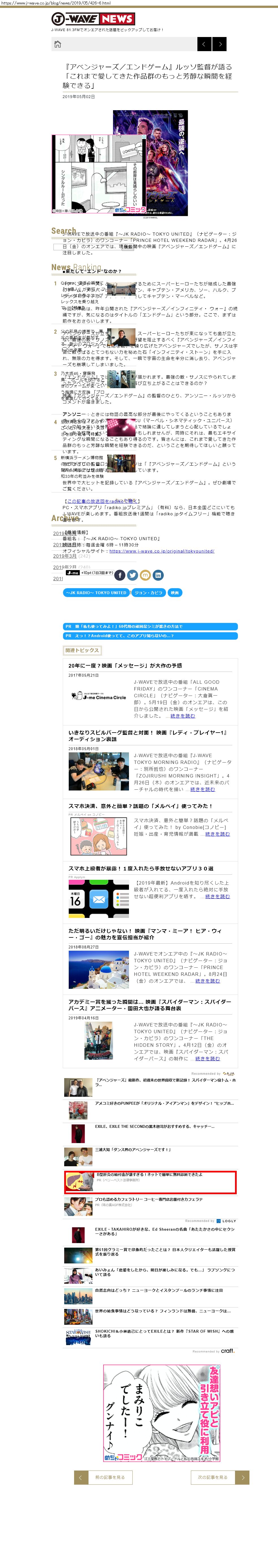This screenshot has width=278, height=1568.
Task: Share this article on Facebook
Action: coord(120,575)
